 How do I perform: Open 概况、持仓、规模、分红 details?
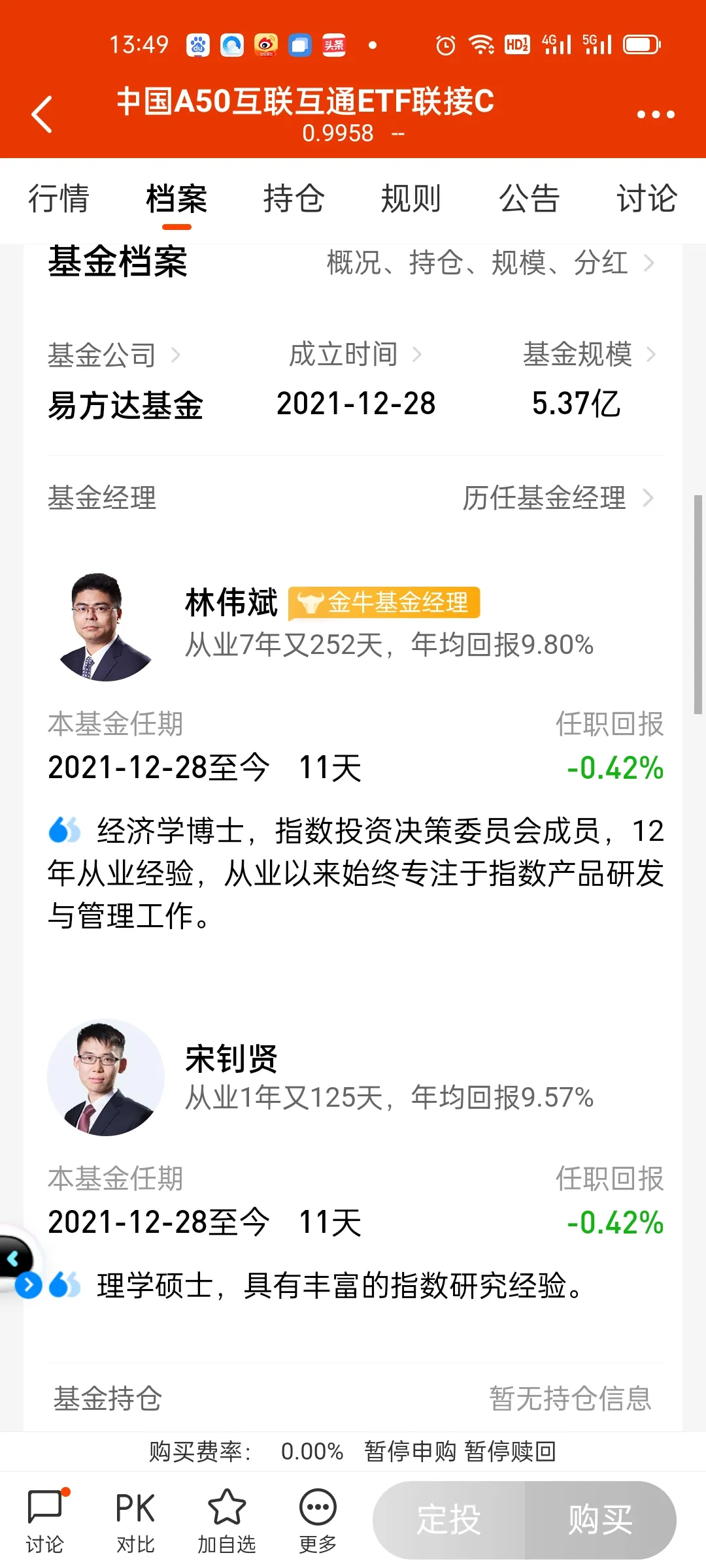click(490, 263)
